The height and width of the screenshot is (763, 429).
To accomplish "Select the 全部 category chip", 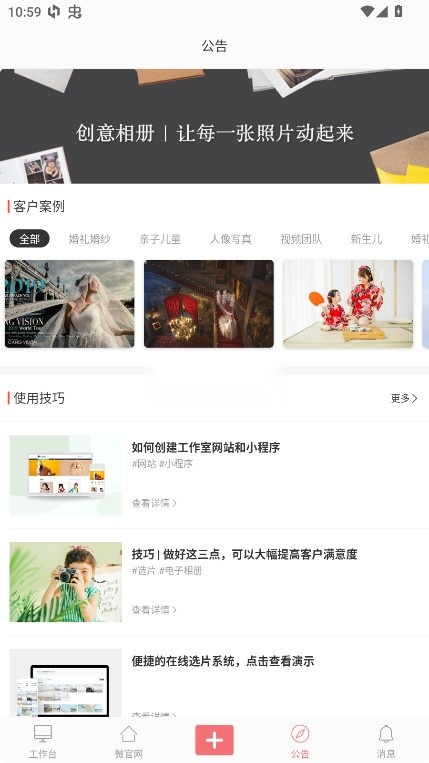I will click(x=29, y=239).
